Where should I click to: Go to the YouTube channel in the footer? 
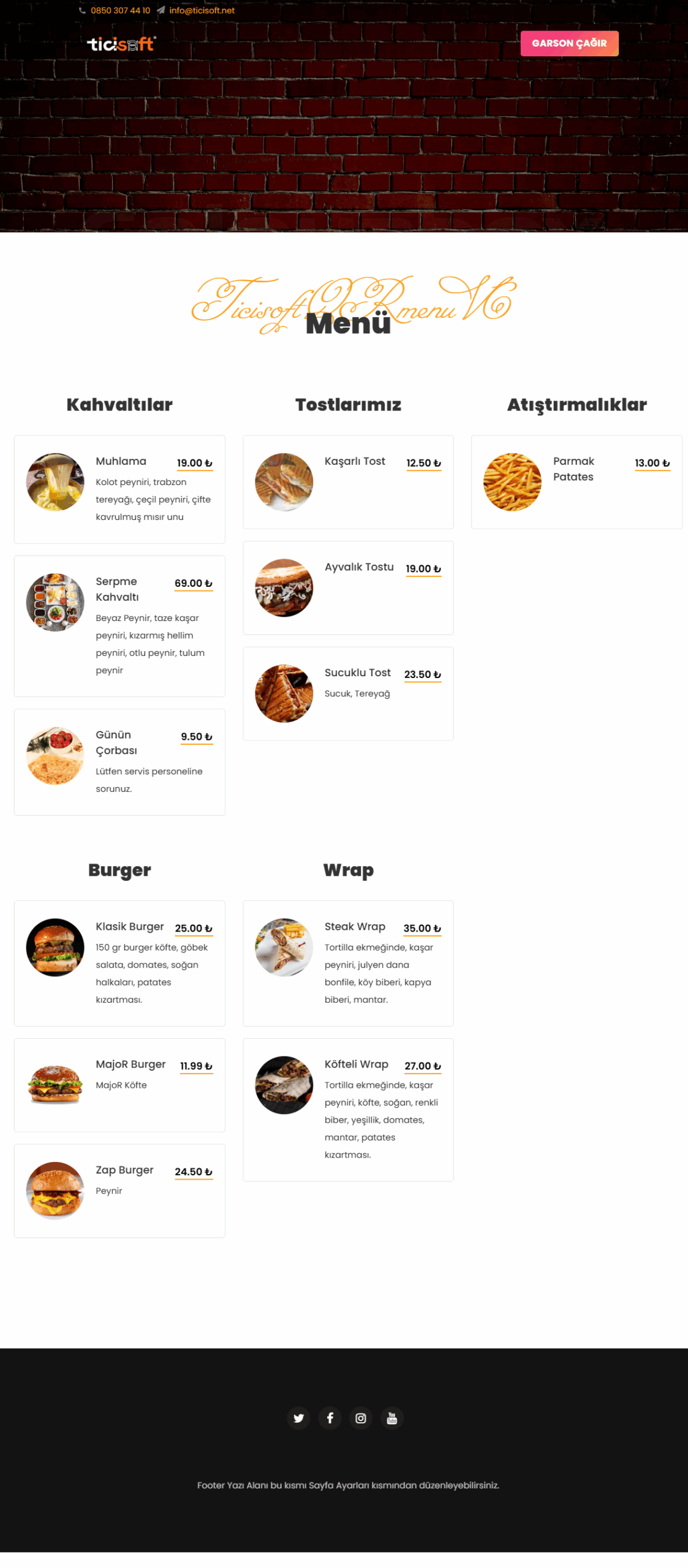point(392,1417)
